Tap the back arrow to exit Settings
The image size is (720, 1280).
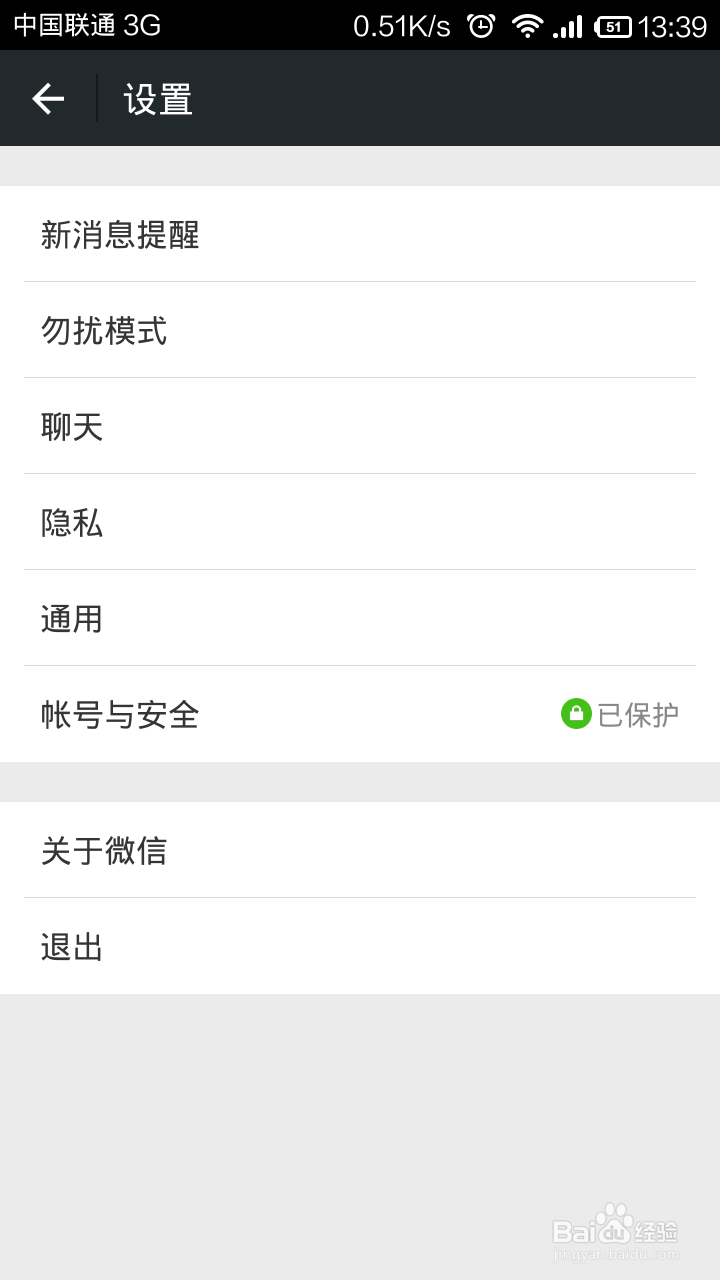click(x=47, y=97)
